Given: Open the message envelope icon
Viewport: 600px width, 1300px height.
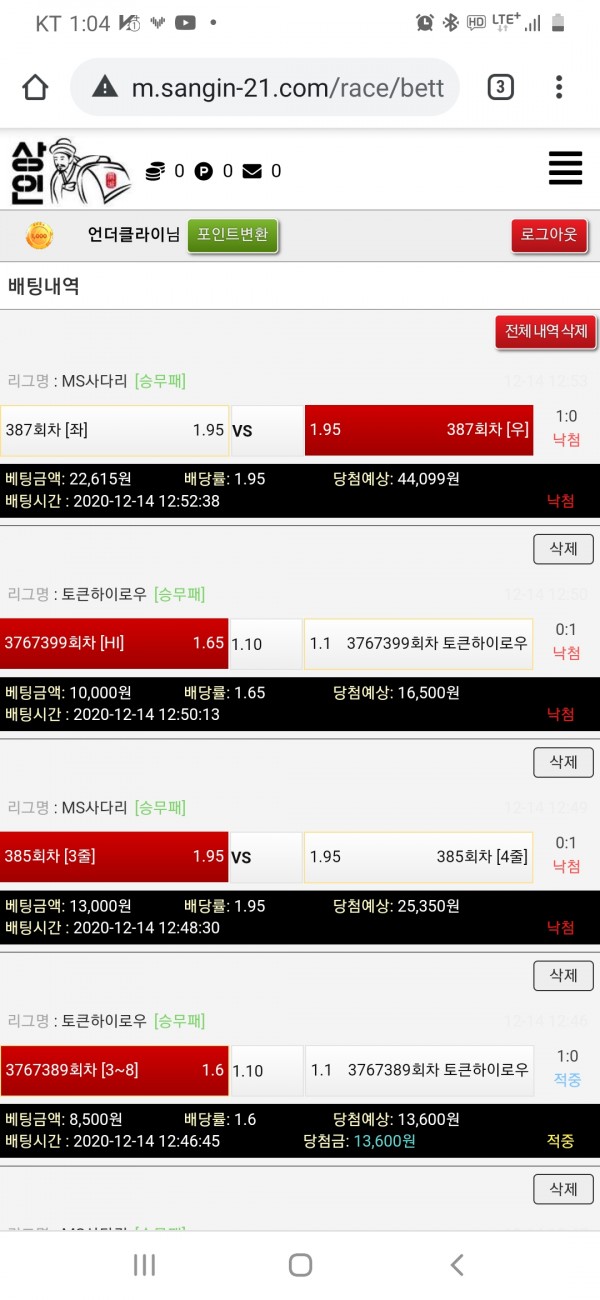Looking at the screenshot, I should click(252, 171).
